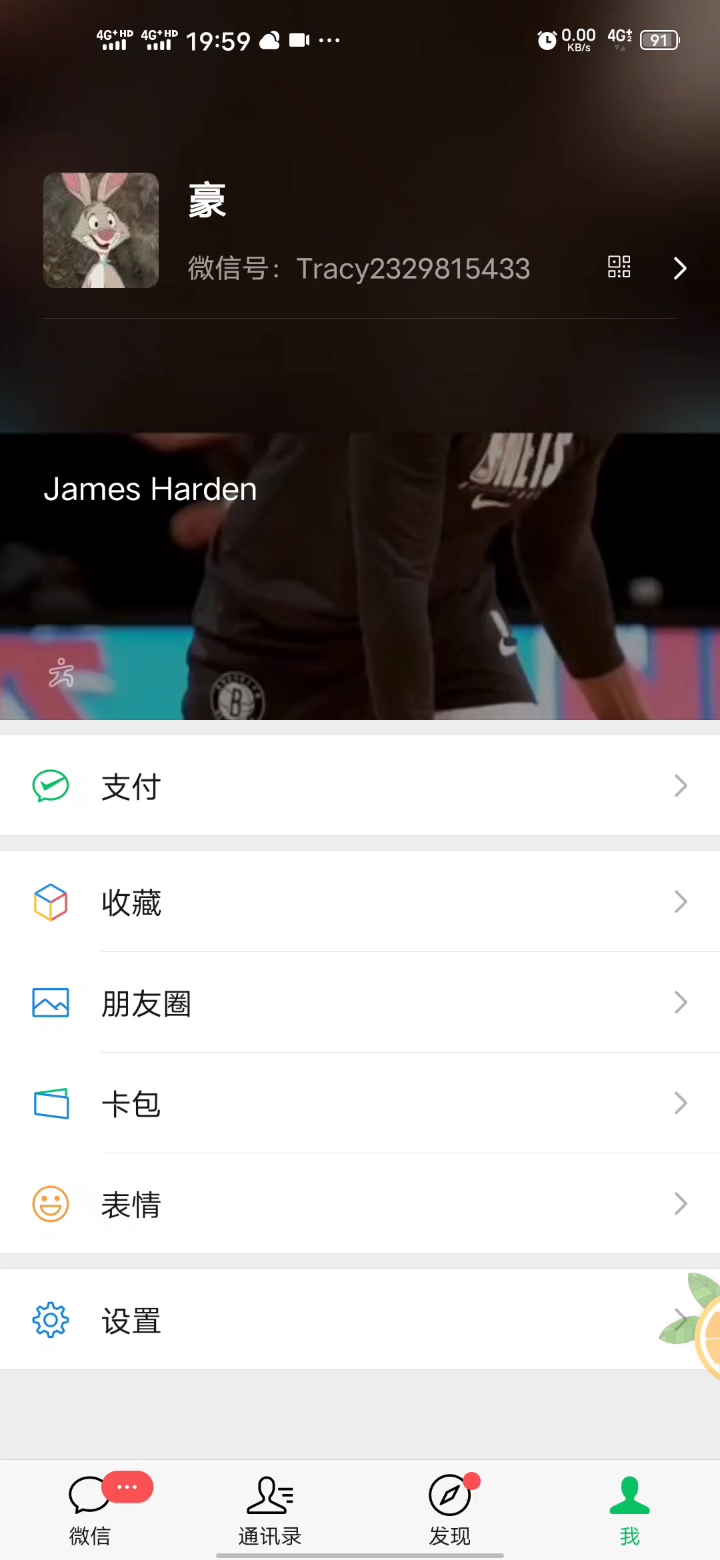
Task: Open the QR code icon
Action: click(619, 267)
